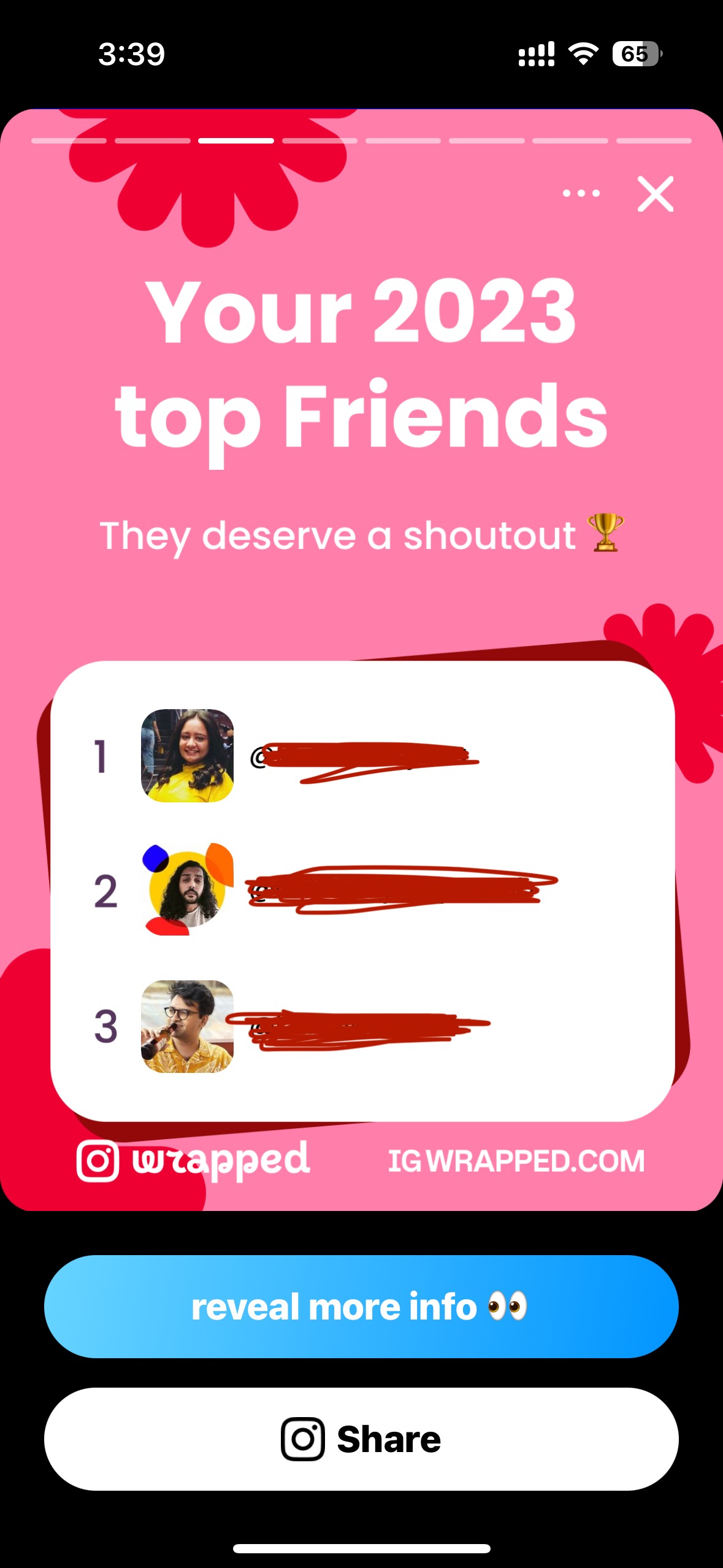The width and height of the screenshot is (723, 1568).
Task: Tap the reveal more info button
Action: 361,1305
